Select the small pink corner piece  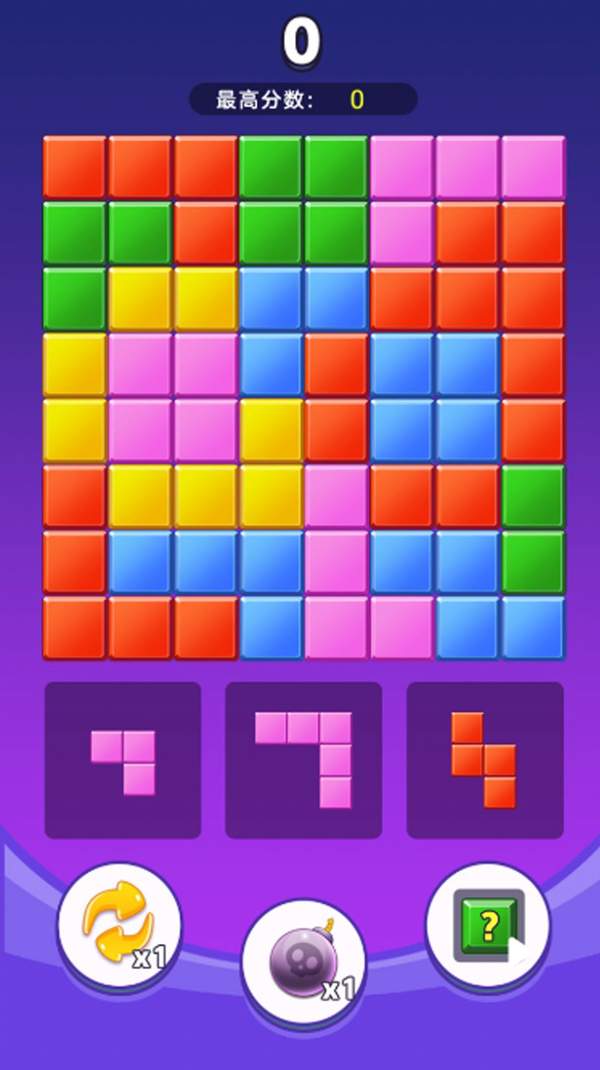pos(123,760)
